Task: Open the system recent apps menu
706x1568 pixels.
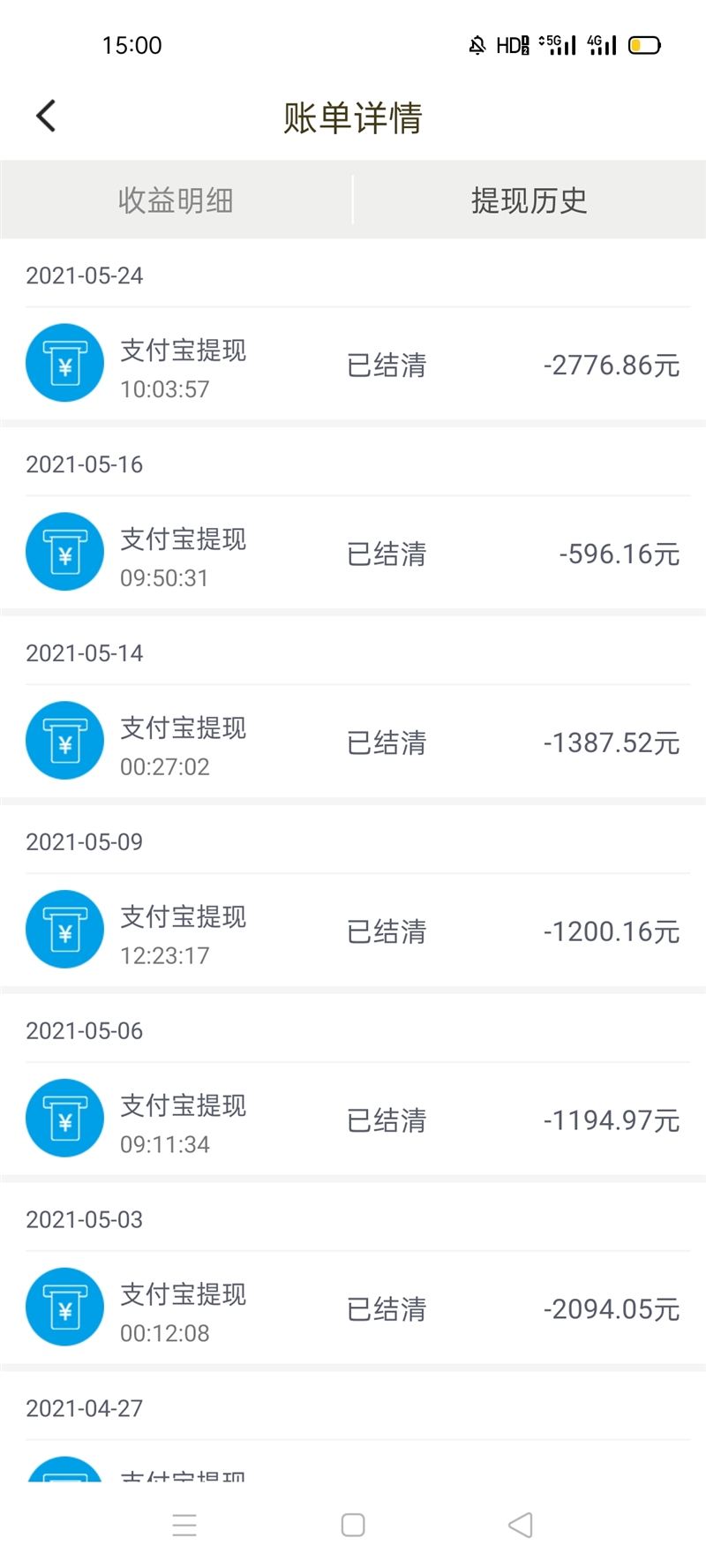Action: 184,1525
